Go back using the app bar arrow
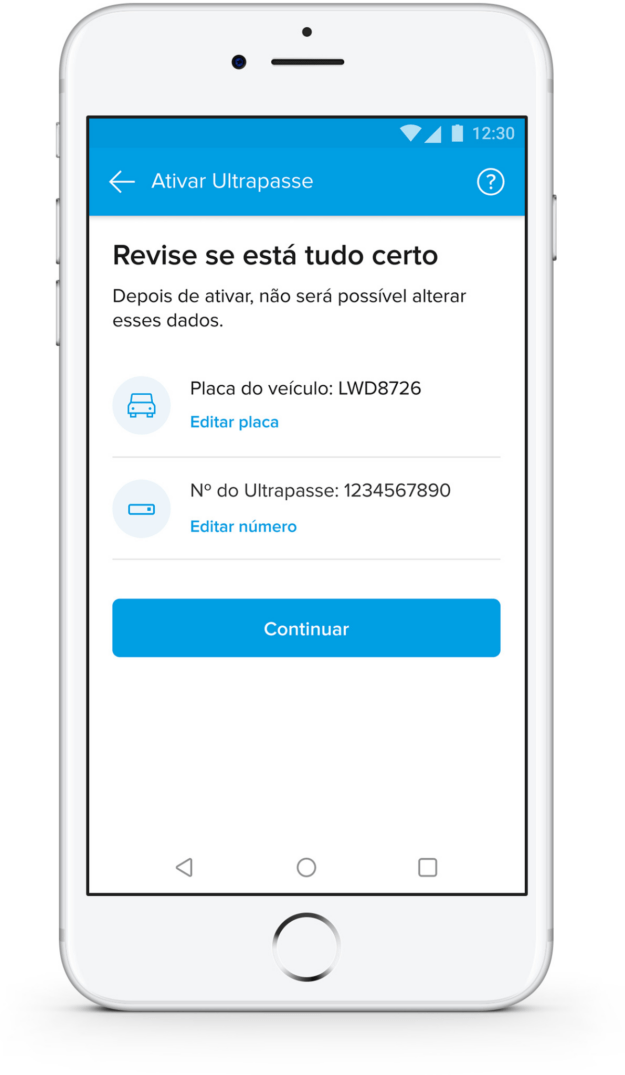The height and width of the screenshot is (1075, 625). pyautogui.click(x=121, y=182)
